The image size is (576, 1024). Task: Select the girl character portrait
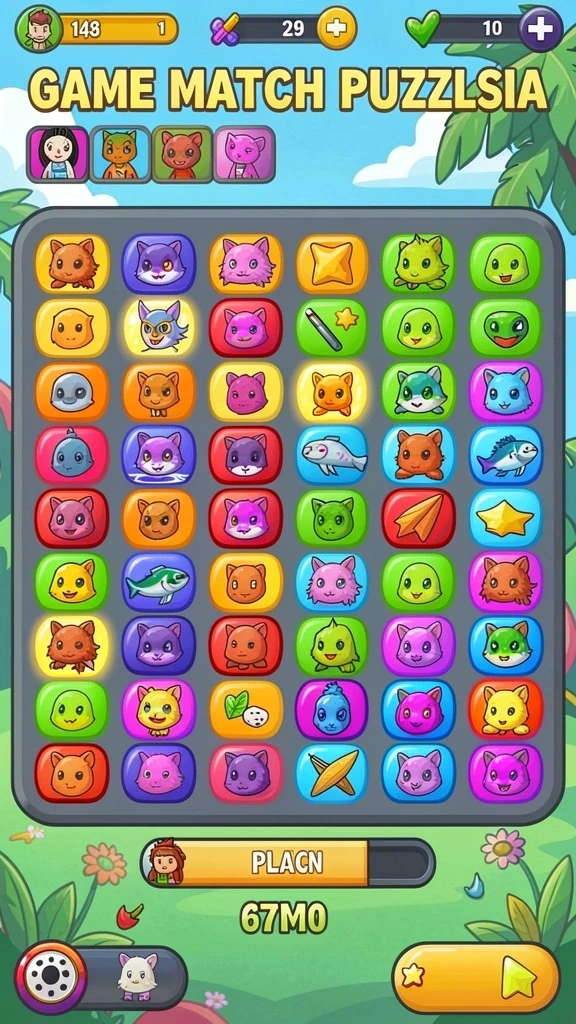58,154
